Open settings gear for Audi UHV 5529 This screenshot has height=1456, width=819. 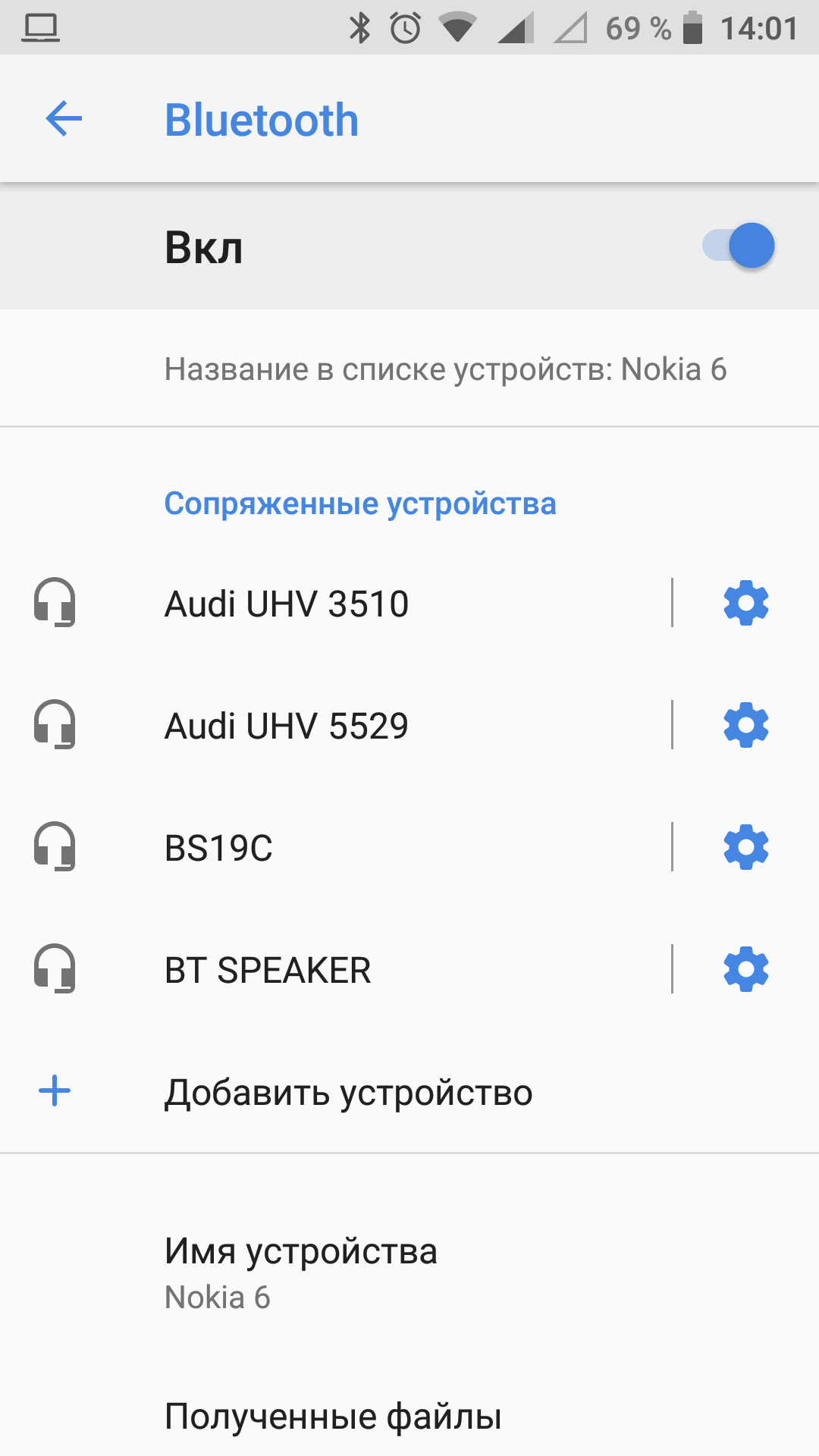[746, 725]
